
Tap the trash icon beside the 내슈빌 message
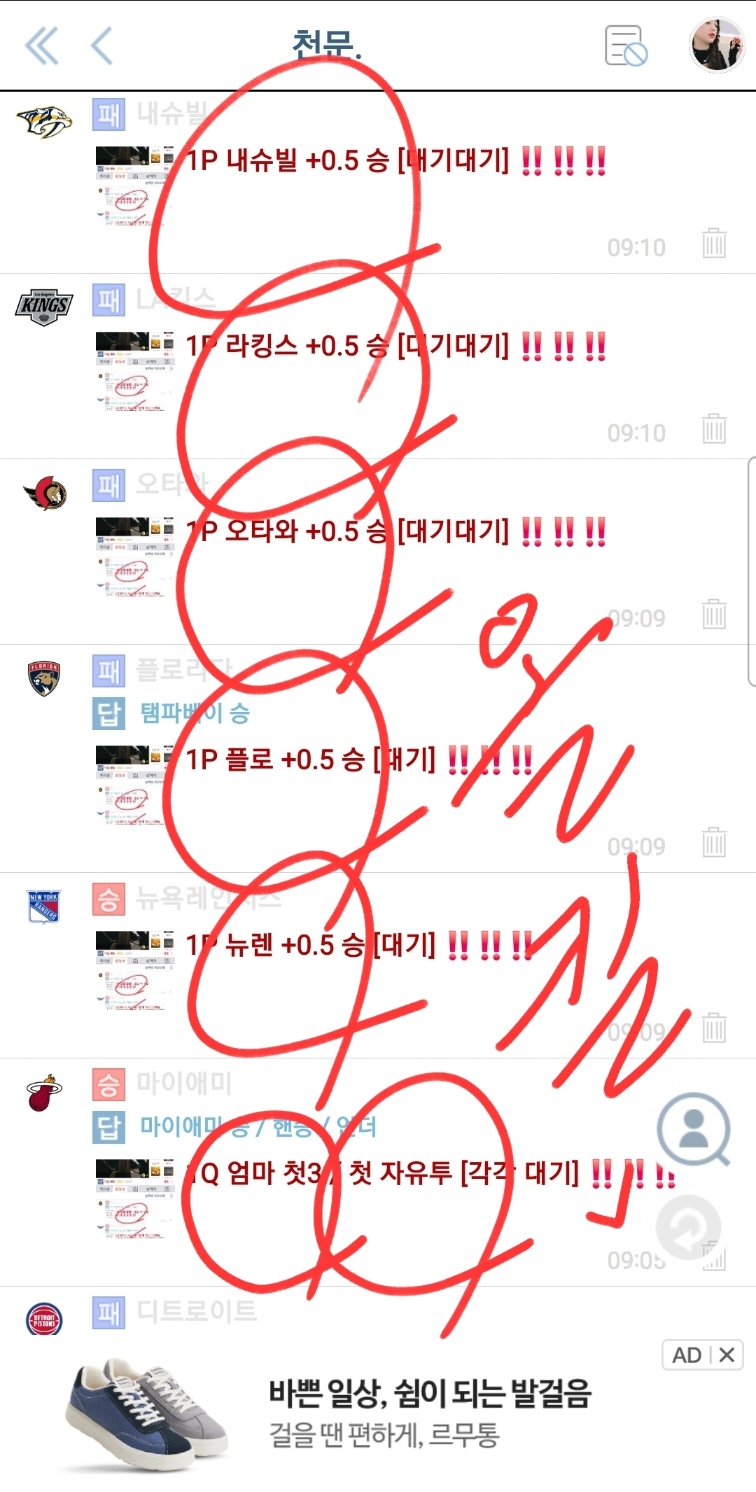coord(714,243)
